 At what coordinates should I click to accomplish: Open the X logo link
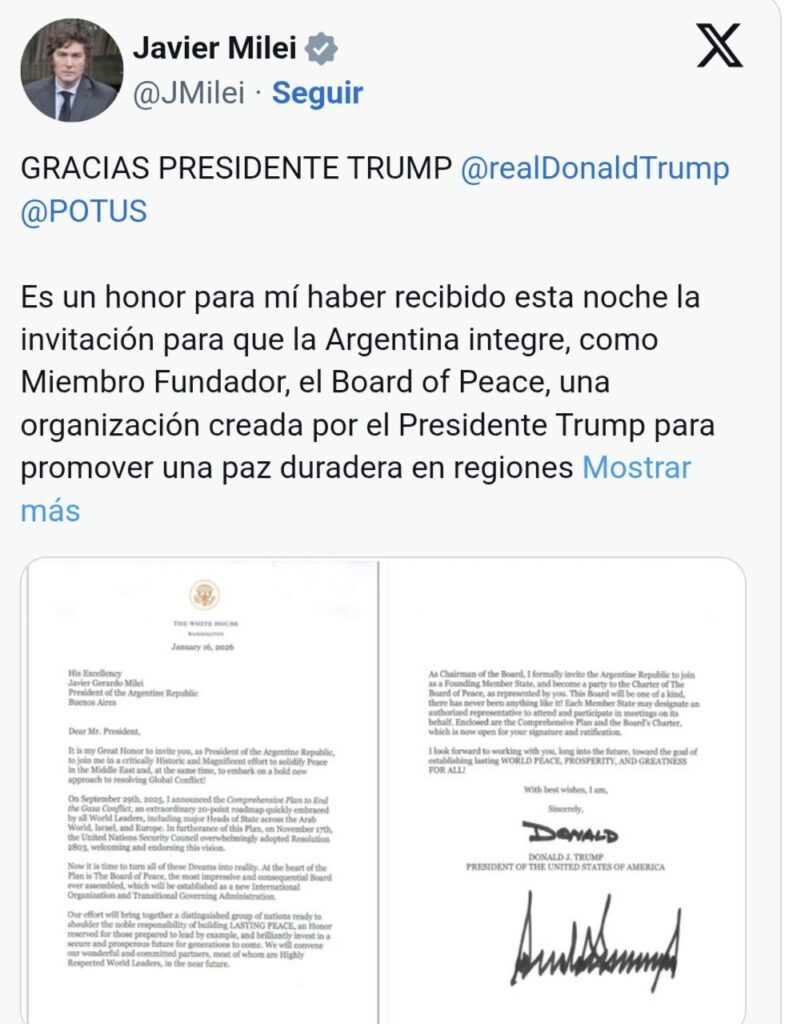coord(719,45)
